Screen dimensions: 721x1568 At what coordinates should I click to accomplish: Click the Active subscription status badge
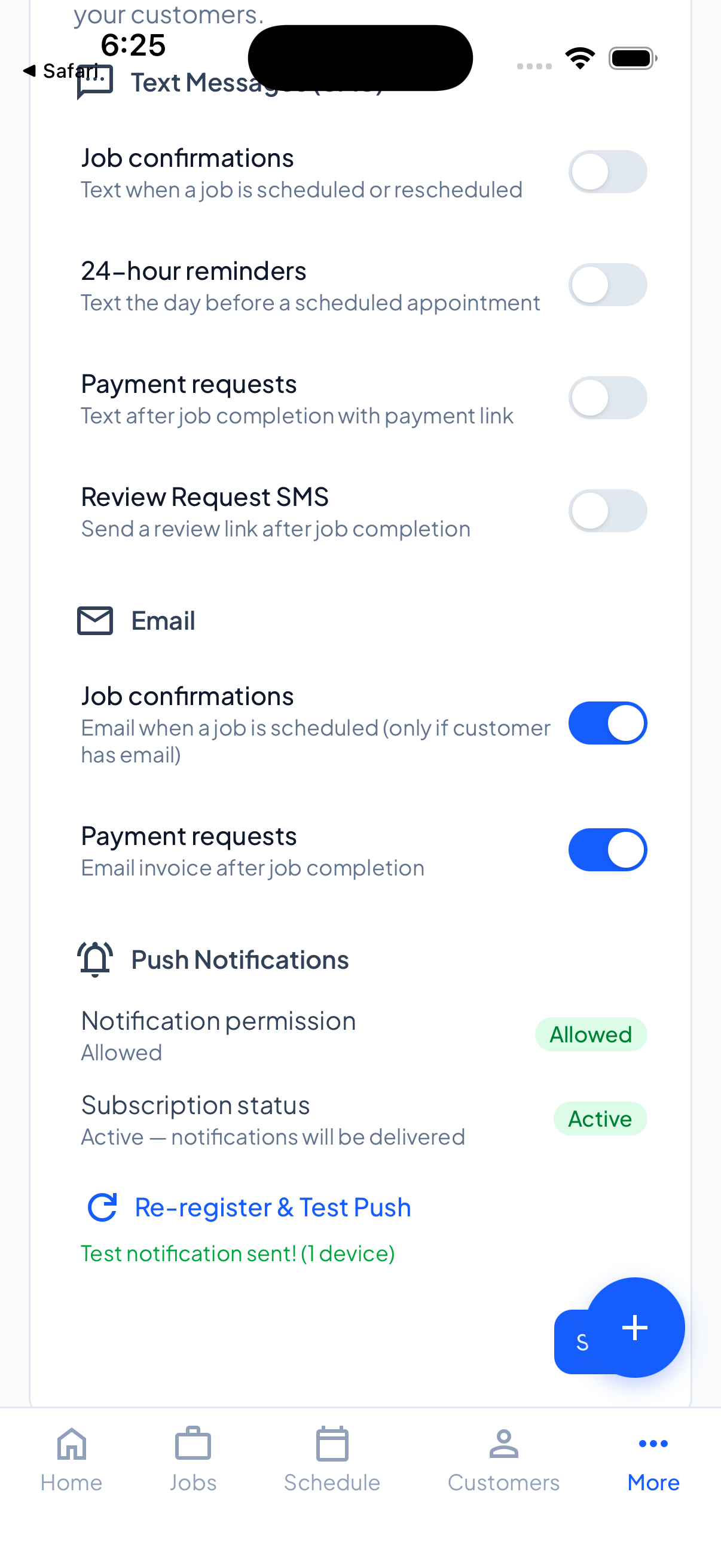coord(600,1119)
